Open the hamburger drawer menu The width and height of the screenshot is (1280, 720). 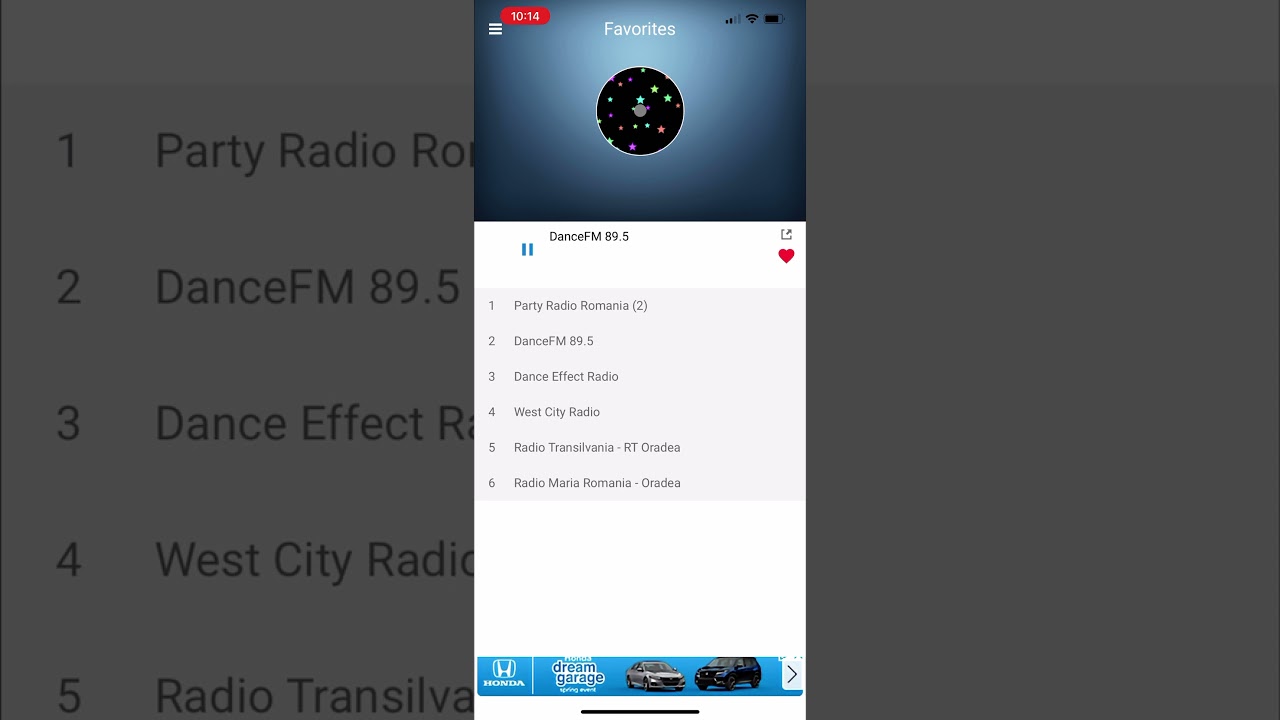(x=495, y=29)
